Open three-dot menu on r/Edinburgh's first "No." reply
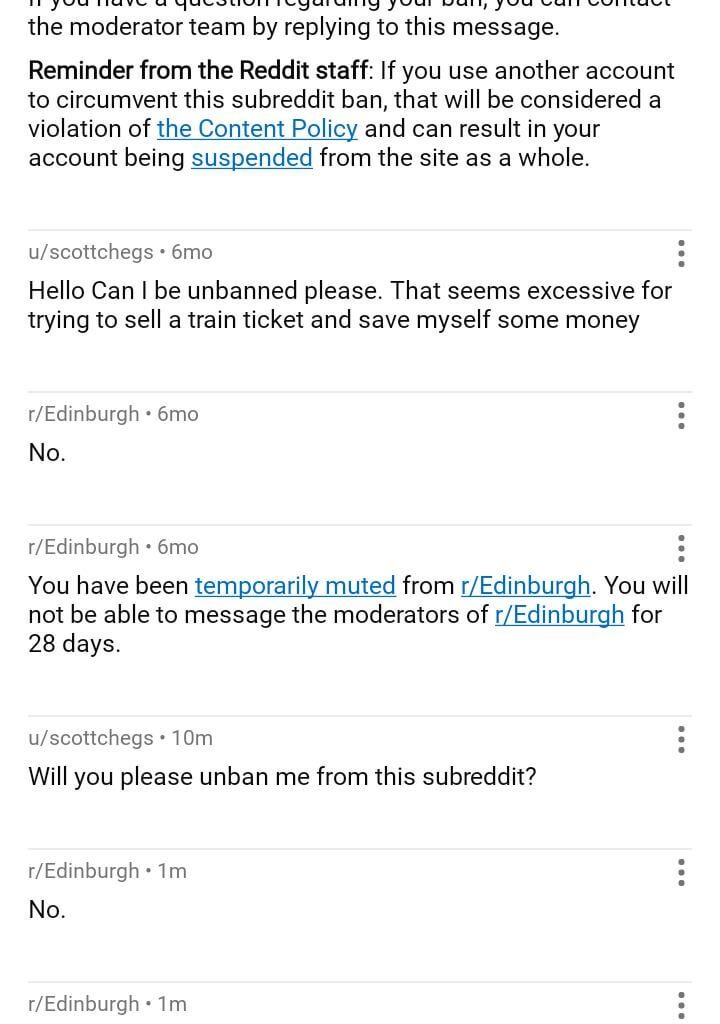Viewport: 720px width, 1024px height. tap(681, 416)
